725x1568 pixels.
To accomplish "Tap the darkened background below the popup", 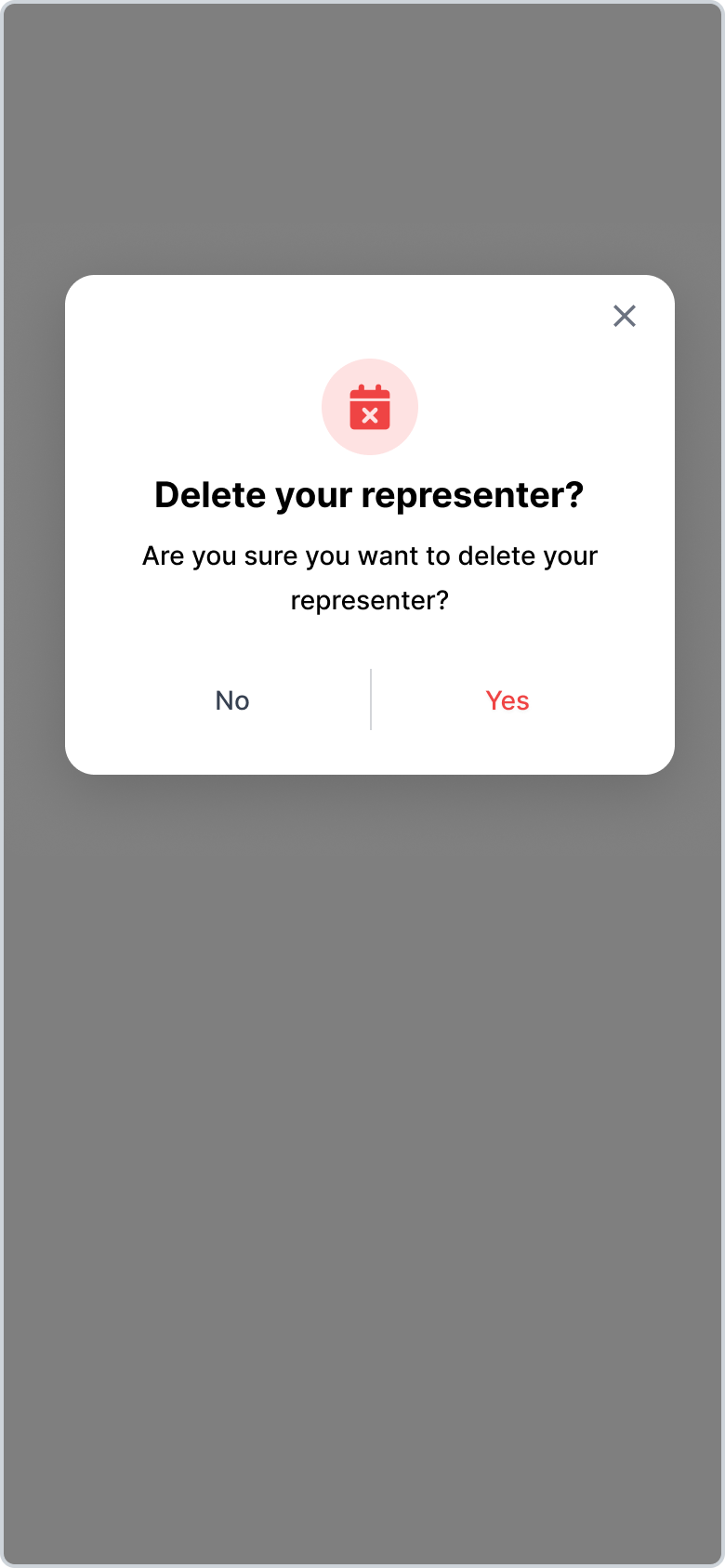I will [x=362, y=1115].
